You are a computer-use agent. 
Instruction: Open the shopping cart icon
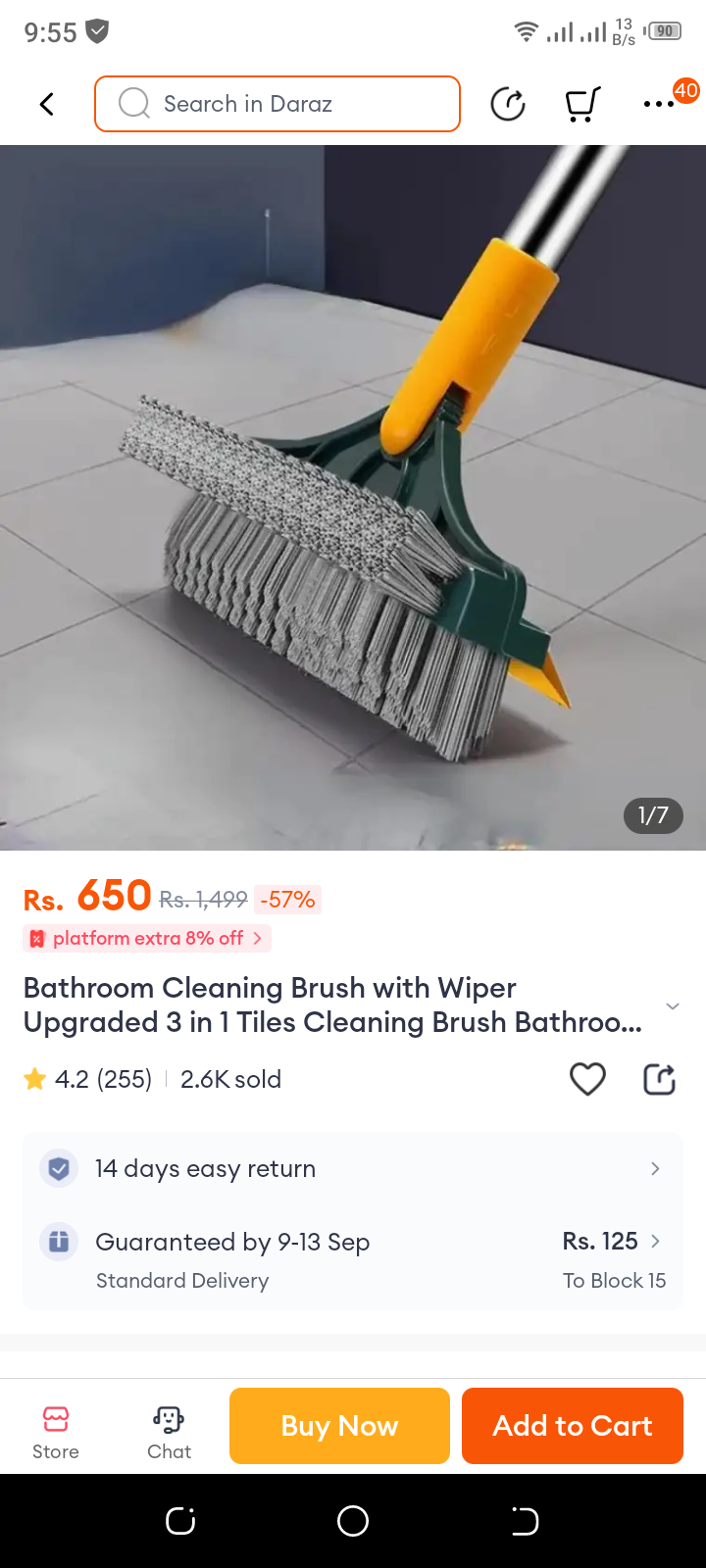pos(582,104)
